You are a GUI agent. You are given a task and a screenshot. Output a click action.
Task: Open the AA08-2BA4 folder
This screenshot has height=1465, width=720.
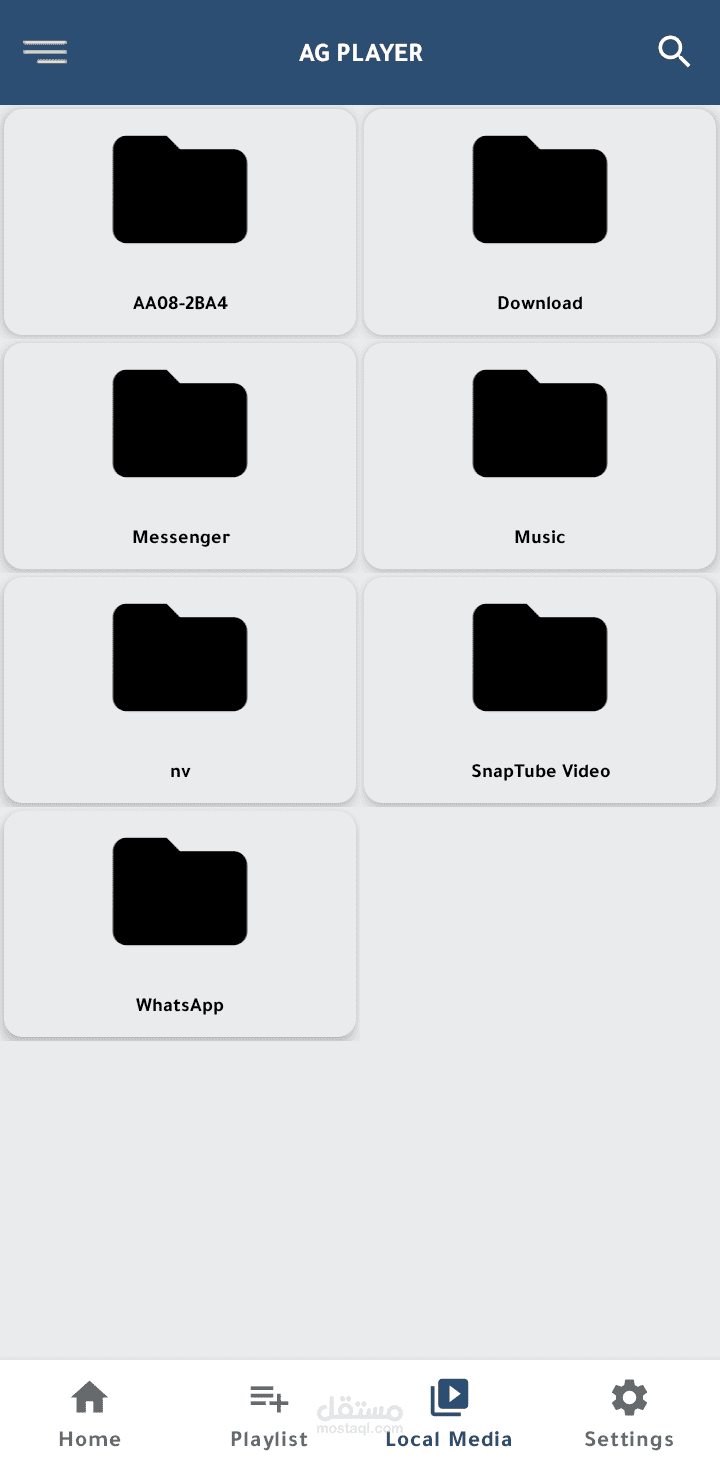pyautogui.click(x=180, y=222)
